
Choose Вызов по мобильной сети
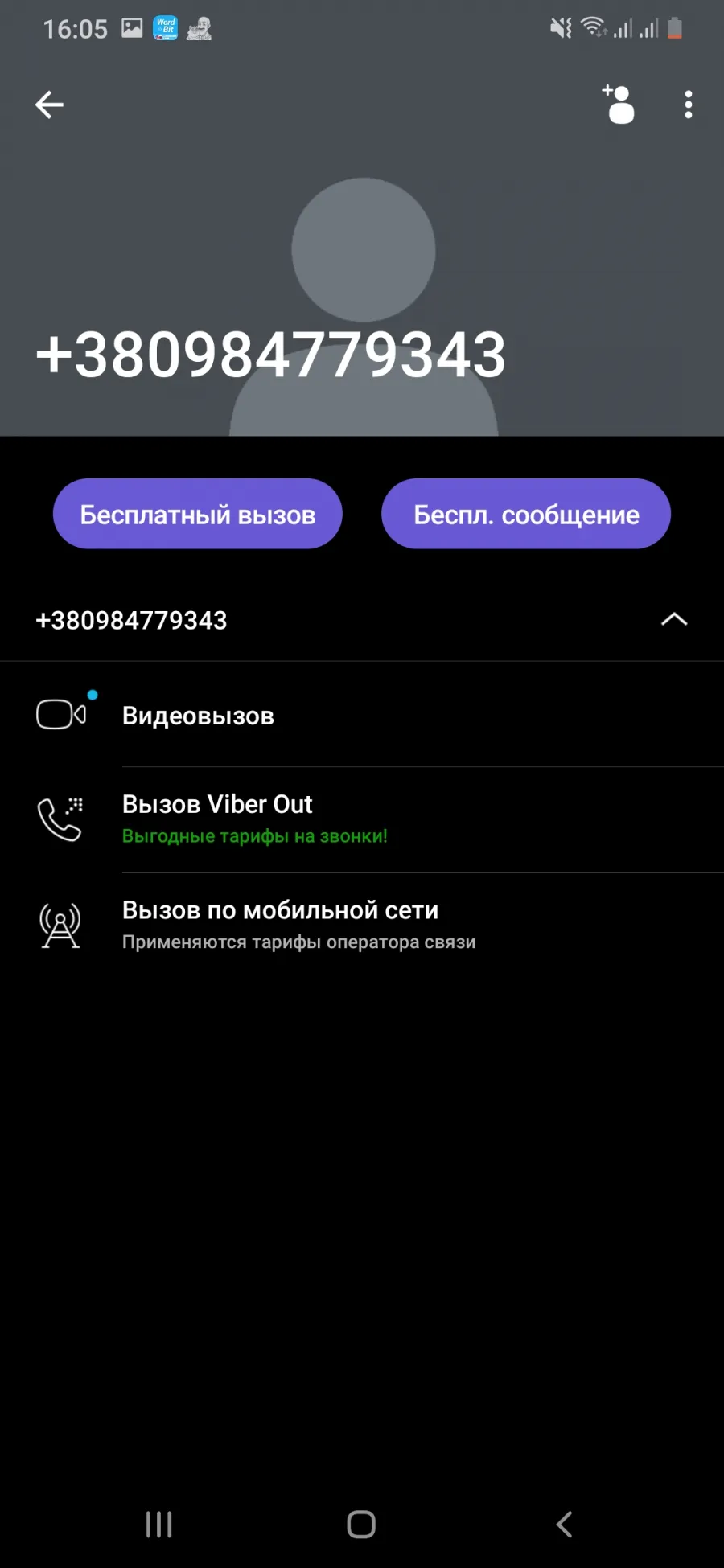362,926
